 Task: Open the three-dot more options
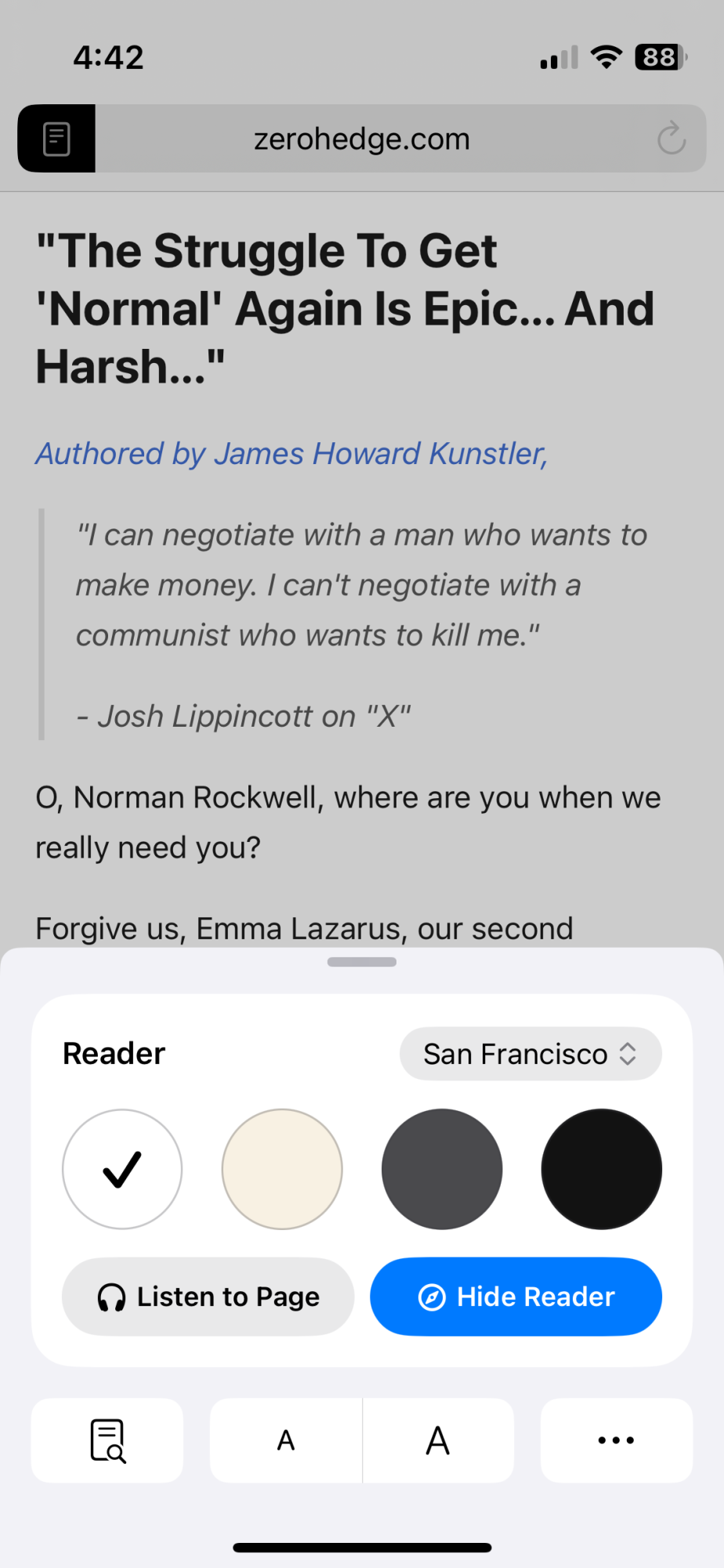[617, 1440]
